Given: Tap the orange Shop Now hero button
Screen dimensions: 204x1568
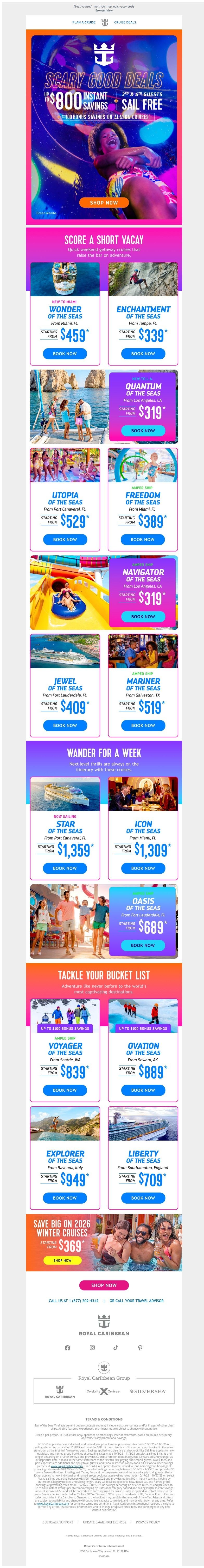Looking at the screenshot, I should pyautogui.click(x=104, y=203).
